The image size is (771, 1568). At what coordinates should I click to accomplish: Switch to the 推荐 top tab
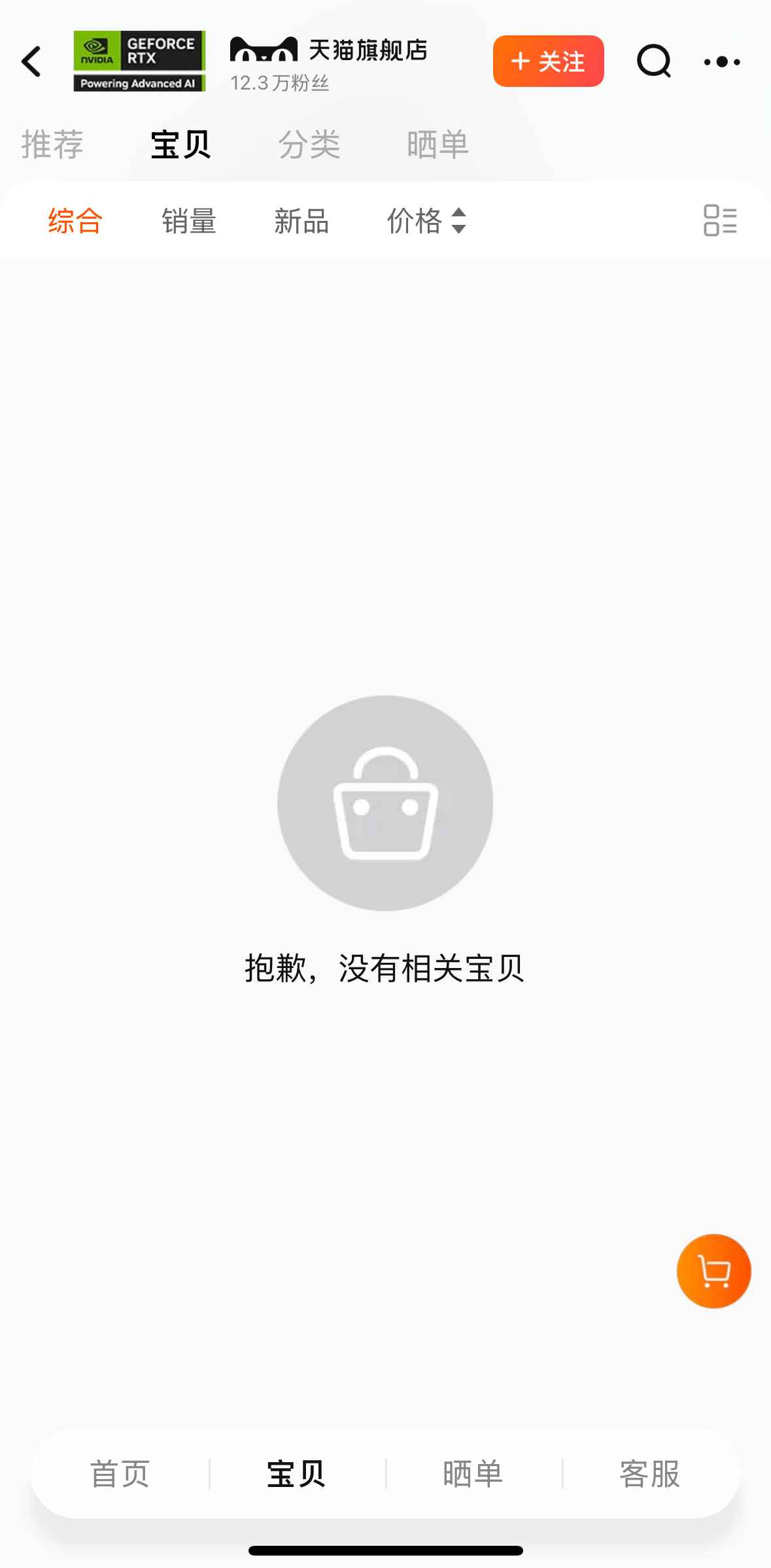pyautogui.click(x=52, y=144)
